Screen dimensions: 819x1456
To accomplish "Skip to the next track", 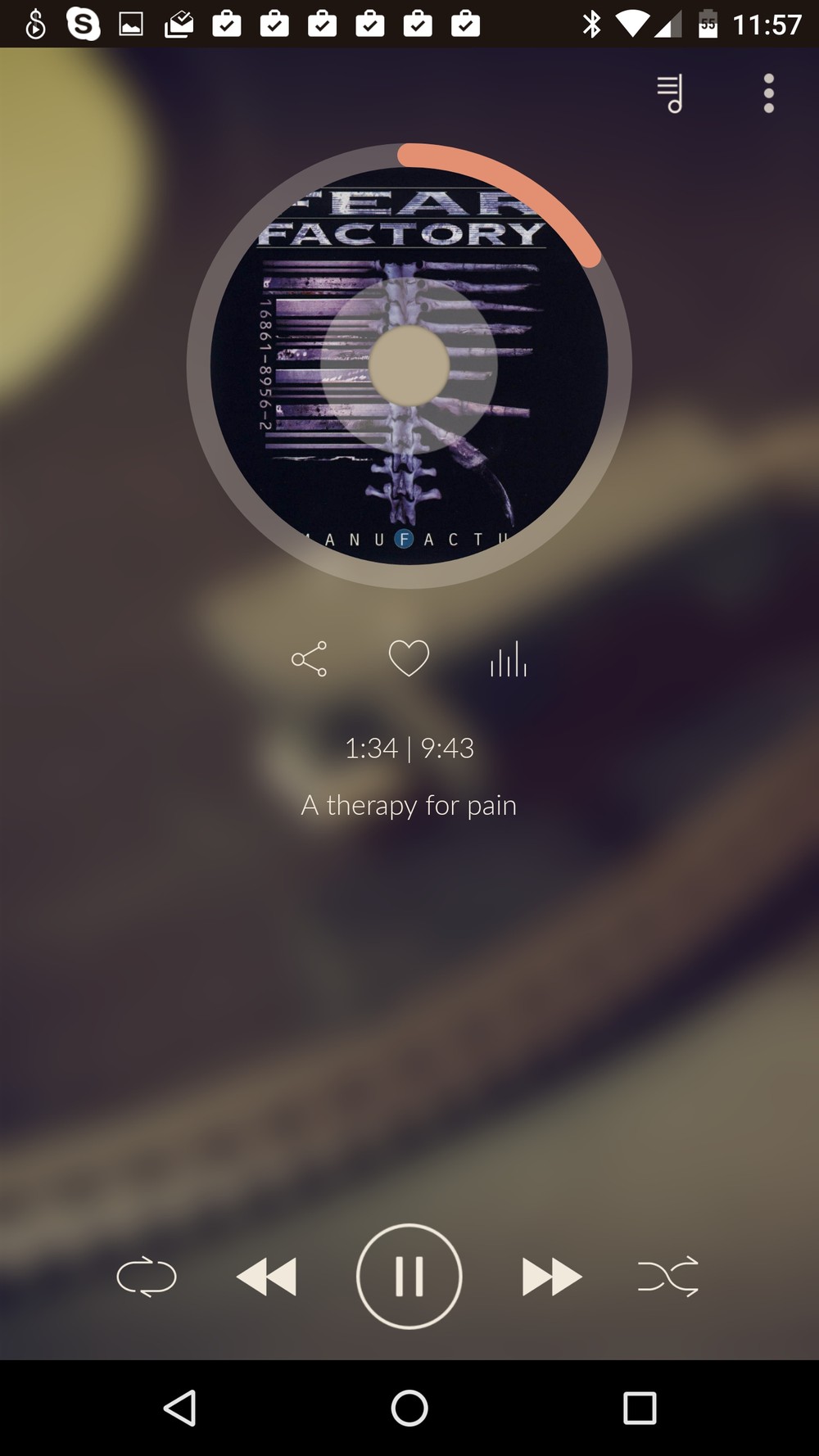I will (552, 1277).
